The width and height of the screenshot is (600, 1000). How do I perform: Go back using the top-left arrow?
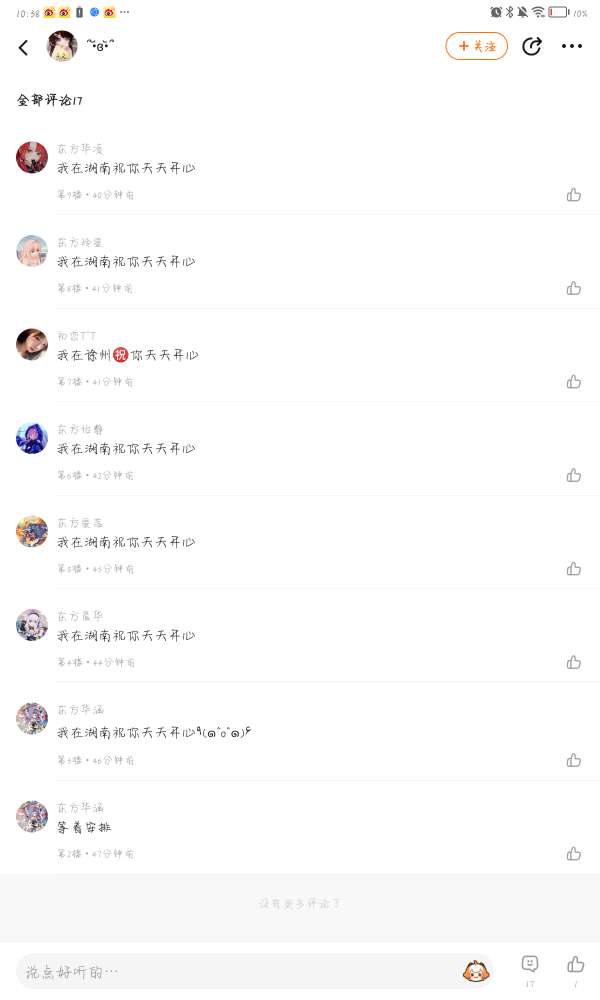click(24, 47)
